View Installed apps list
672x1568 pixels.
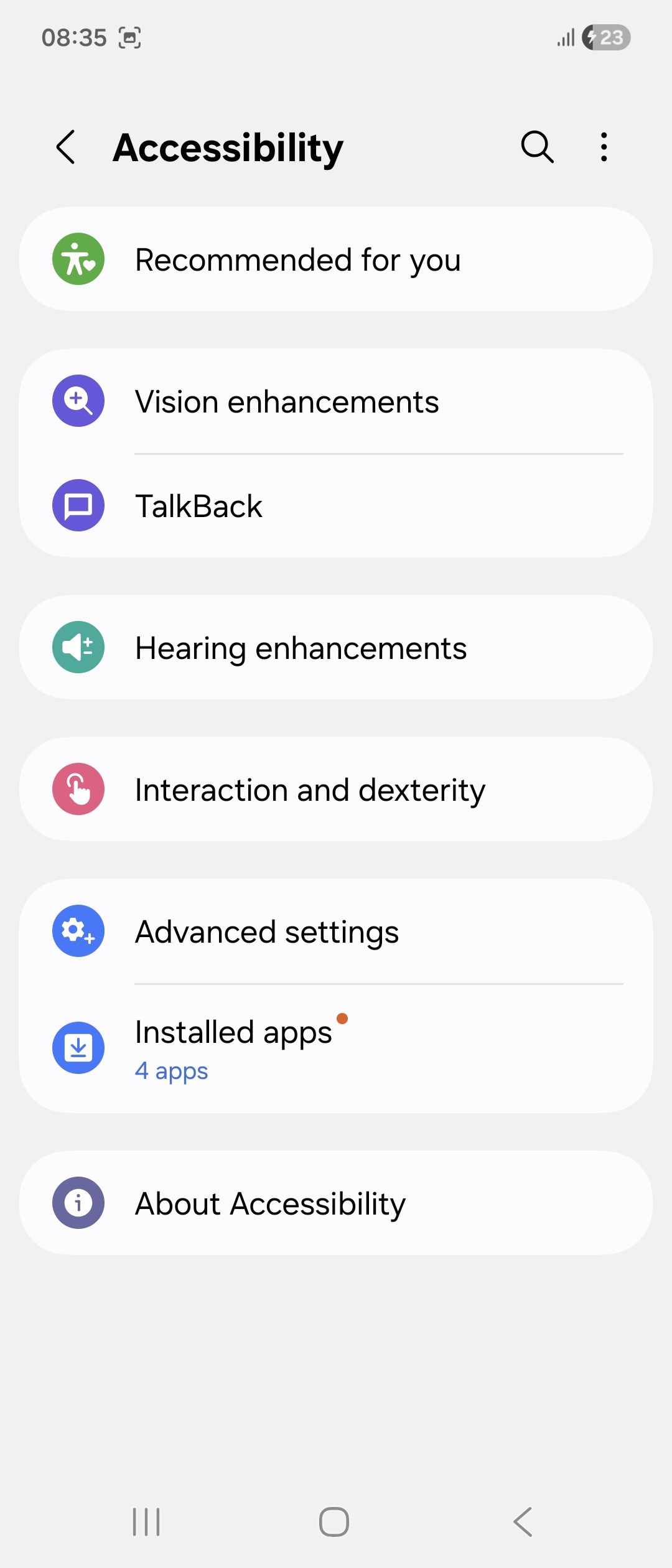point(336,1048)
